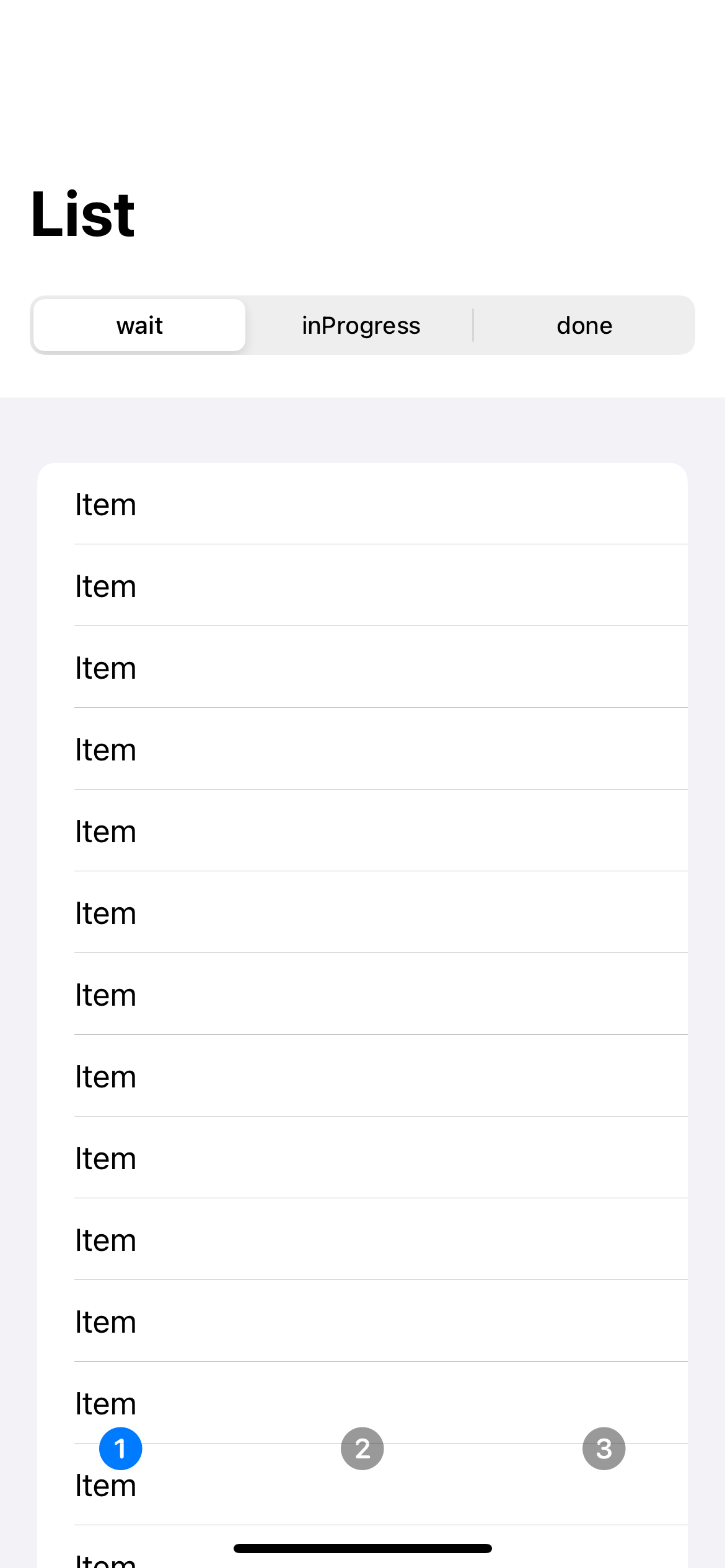This screenshot has width=725, height=1568.
Task: Select the currently active wait segment
Action: 139,324
